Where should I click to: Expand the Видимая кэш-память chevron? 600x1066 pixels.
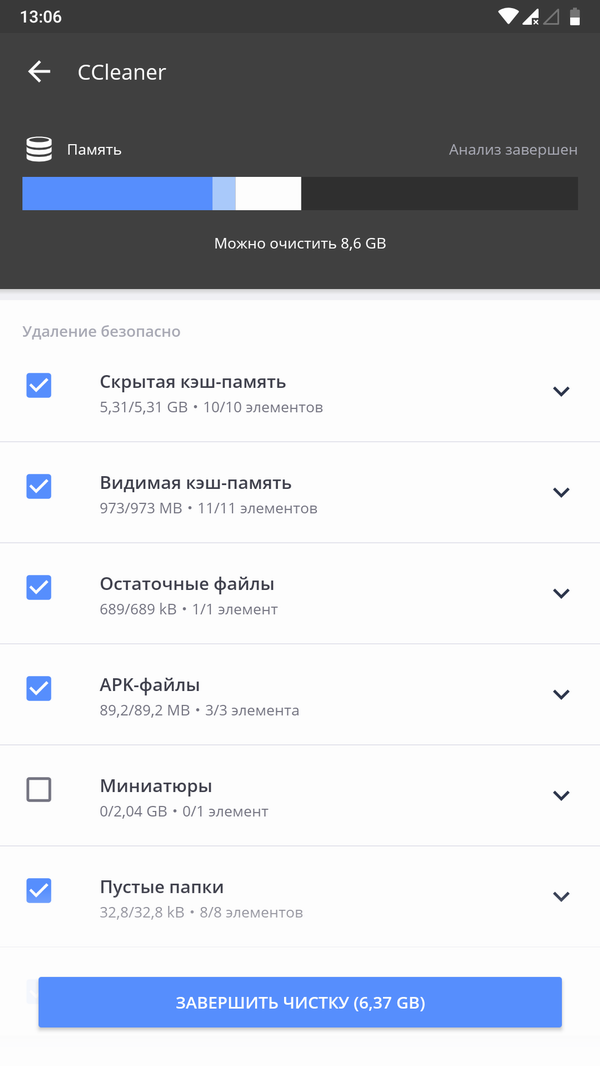[x=561, y=493]
